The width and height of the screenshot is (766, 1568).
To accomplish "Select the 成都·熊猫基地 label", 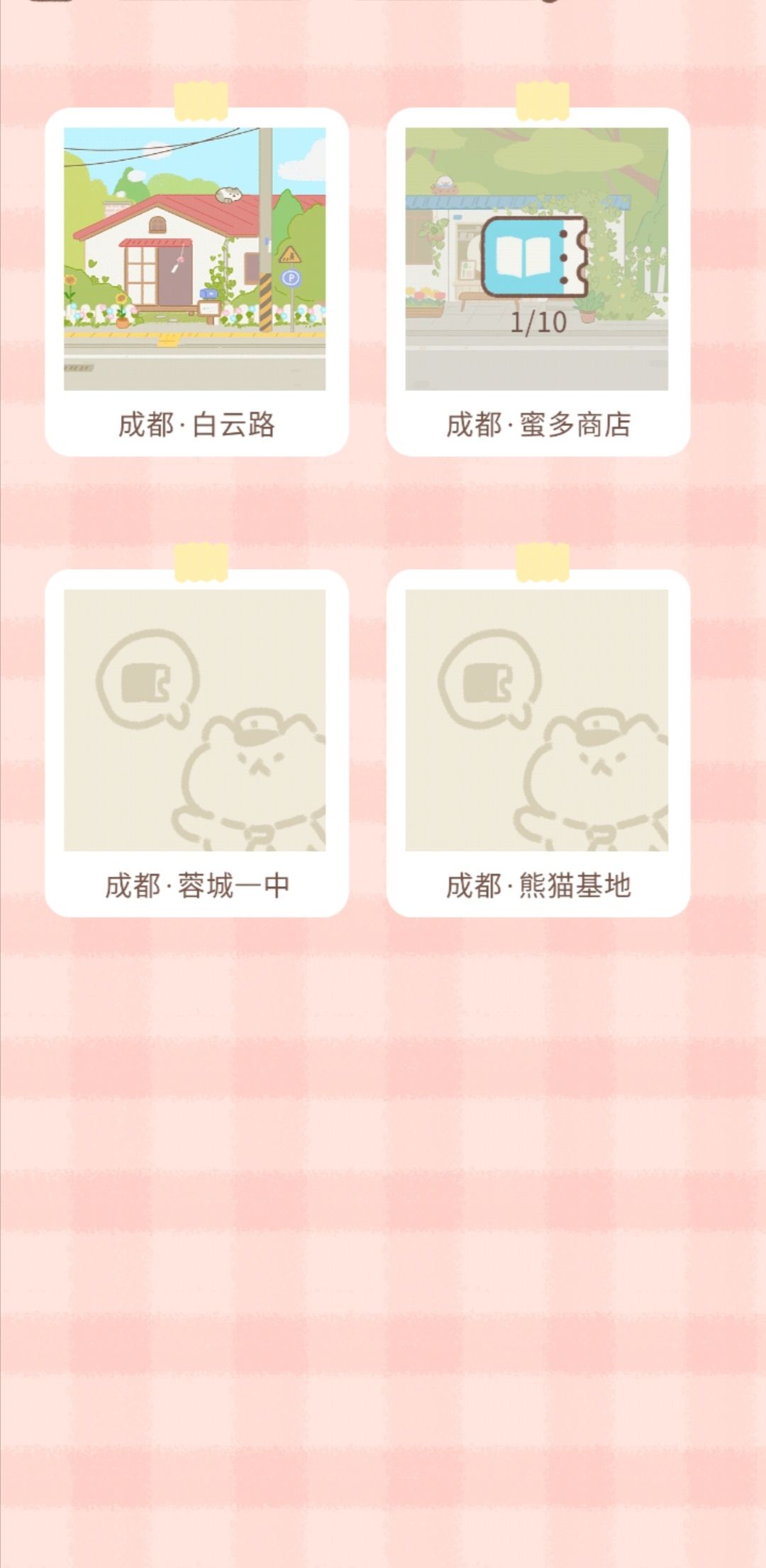I will pyautogui.click(x=540, y=883).
